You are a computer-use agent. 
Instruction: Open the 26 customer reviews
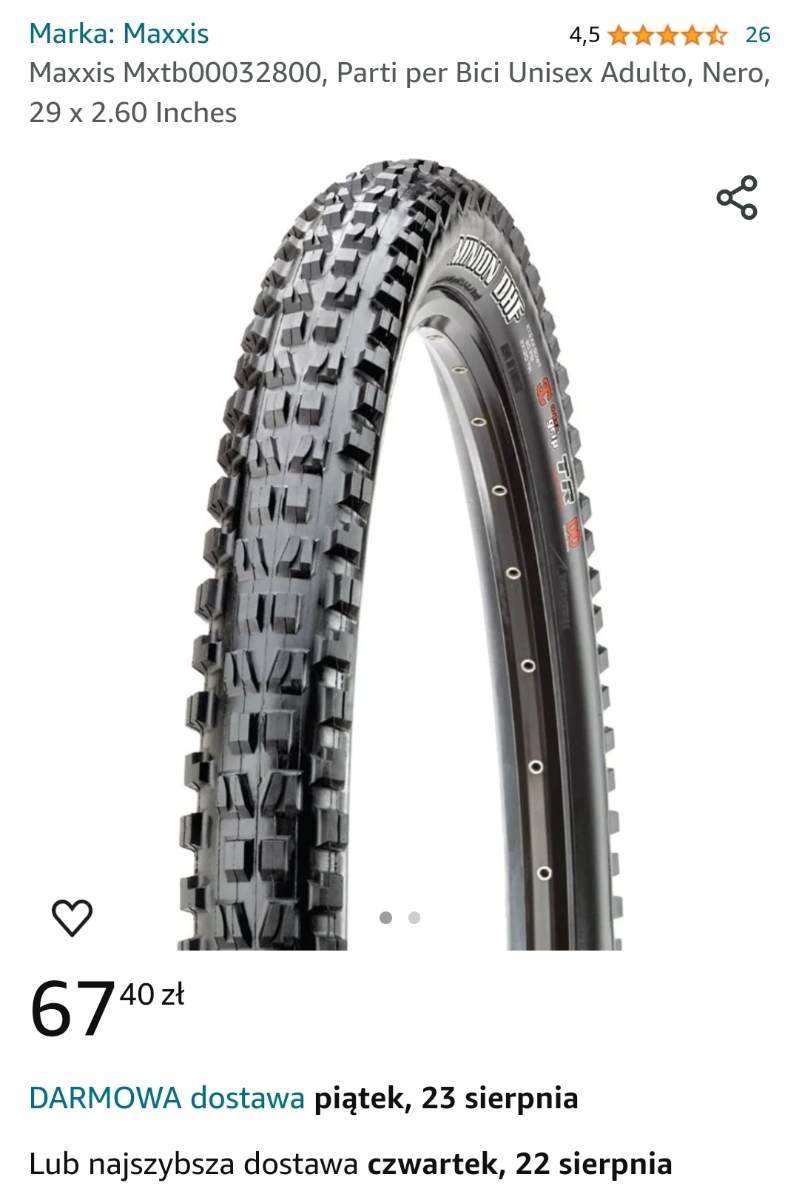click(x=758, y=35)
